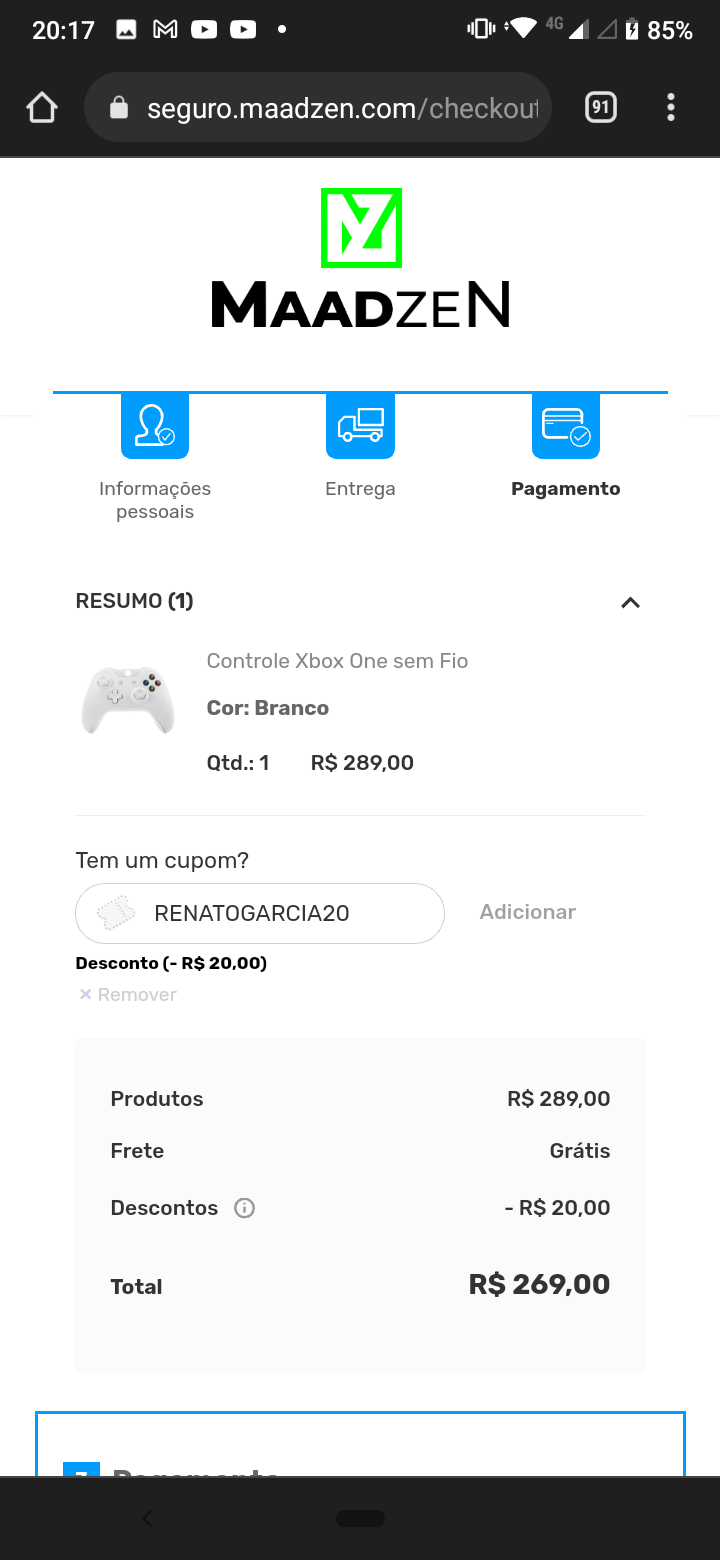
Task: Open the browser overflow menu
Action: [x=671, y=107]
